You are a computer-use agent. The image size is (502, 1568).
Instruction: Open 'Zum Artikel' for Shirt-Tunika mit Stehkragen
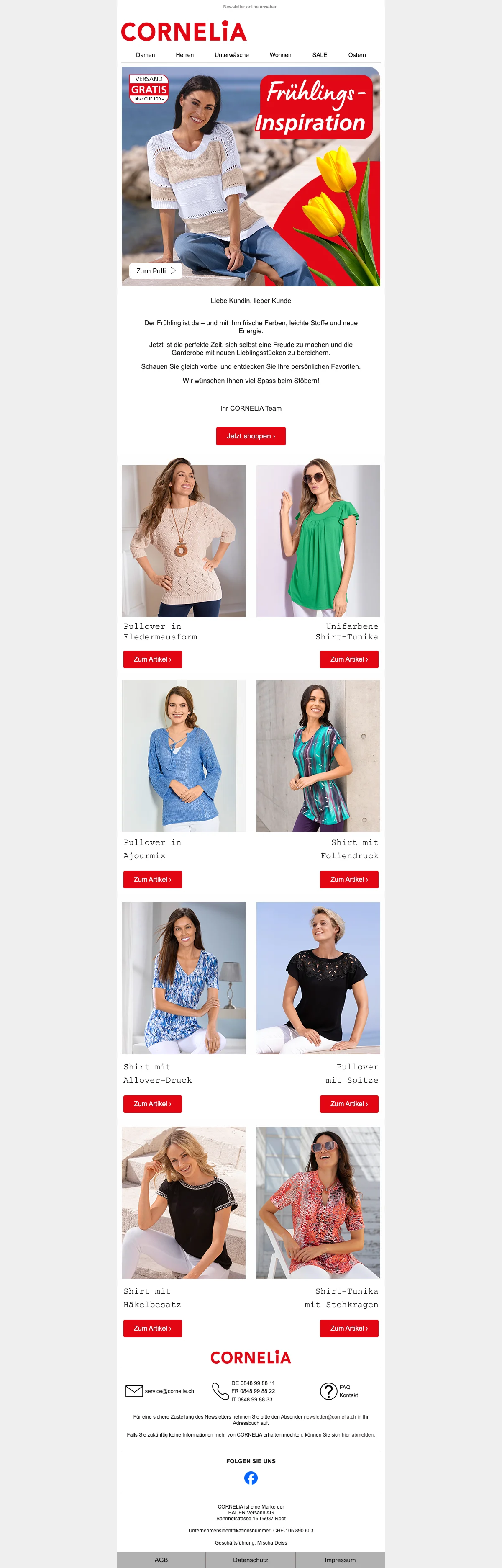[348, 1328]
